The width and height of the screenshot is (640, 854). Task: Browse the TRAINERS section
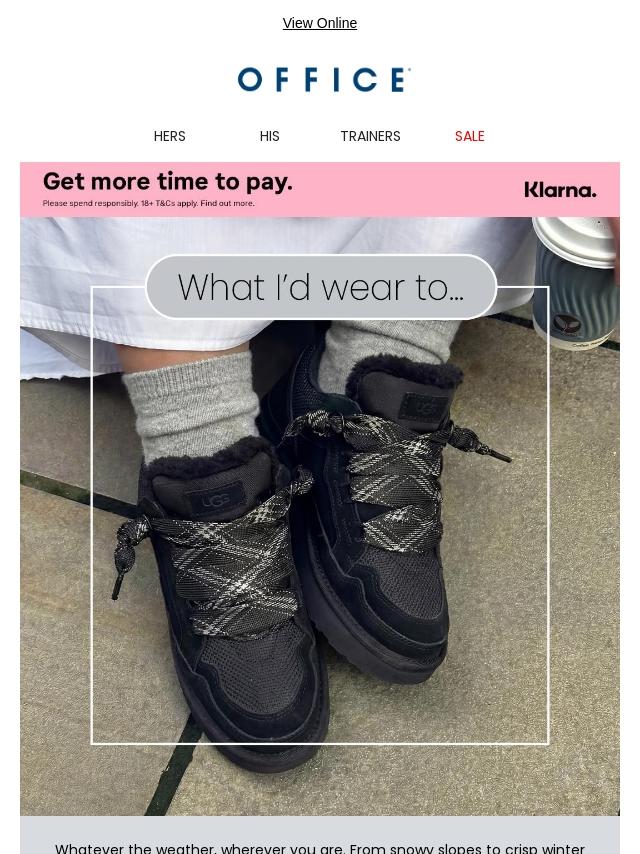pyautogui.click(x=370, y=136)
